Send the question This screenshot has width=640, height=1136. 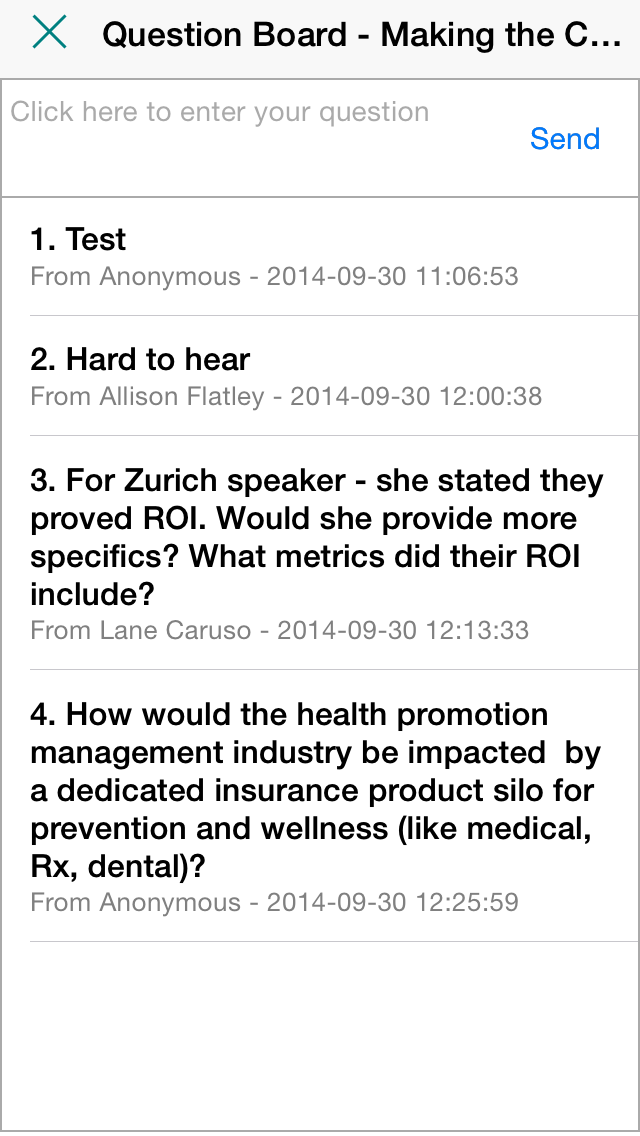565,138
